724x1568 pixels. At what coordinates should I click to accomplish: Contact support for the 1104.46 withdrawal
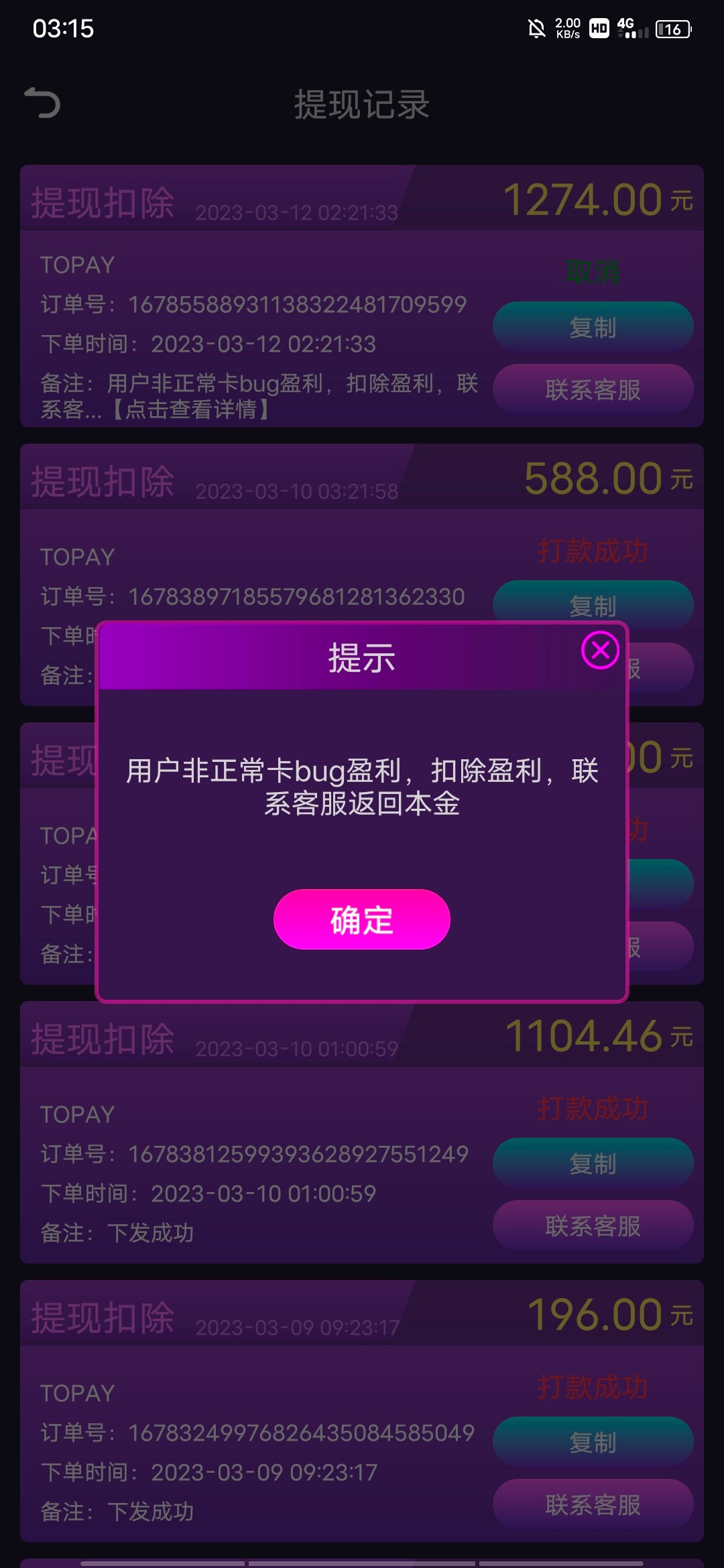(593, 1226)
